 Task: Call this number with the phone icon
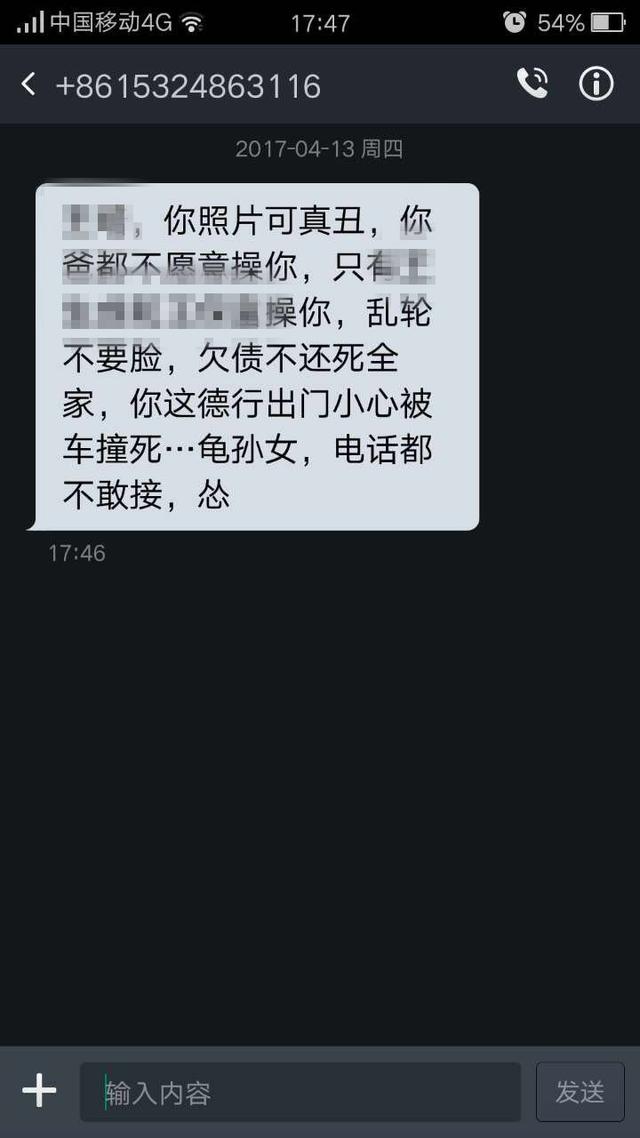point(532,84)
